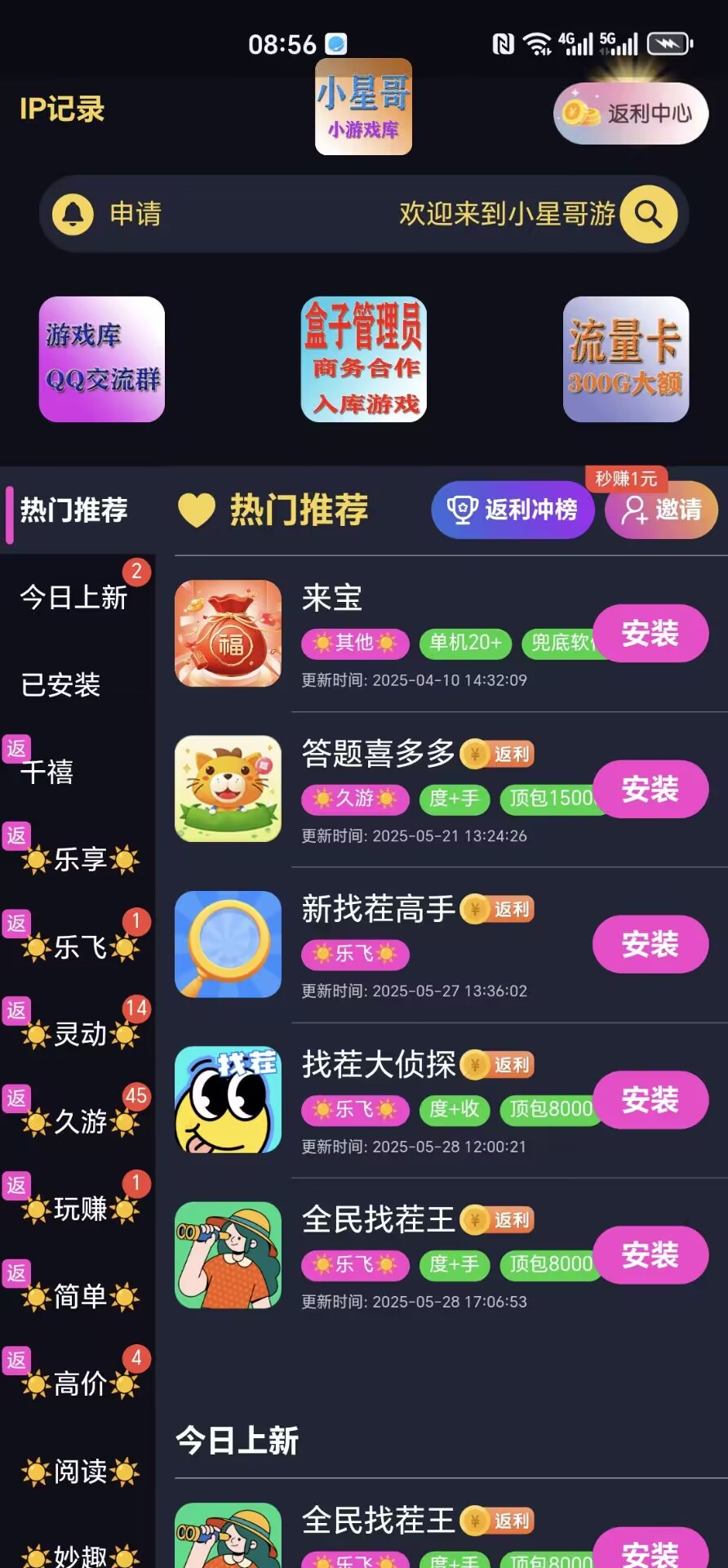The height and width of the screenshot is (1568, 728).
Task: Select the 千禧 category
Action: (47, 772)
